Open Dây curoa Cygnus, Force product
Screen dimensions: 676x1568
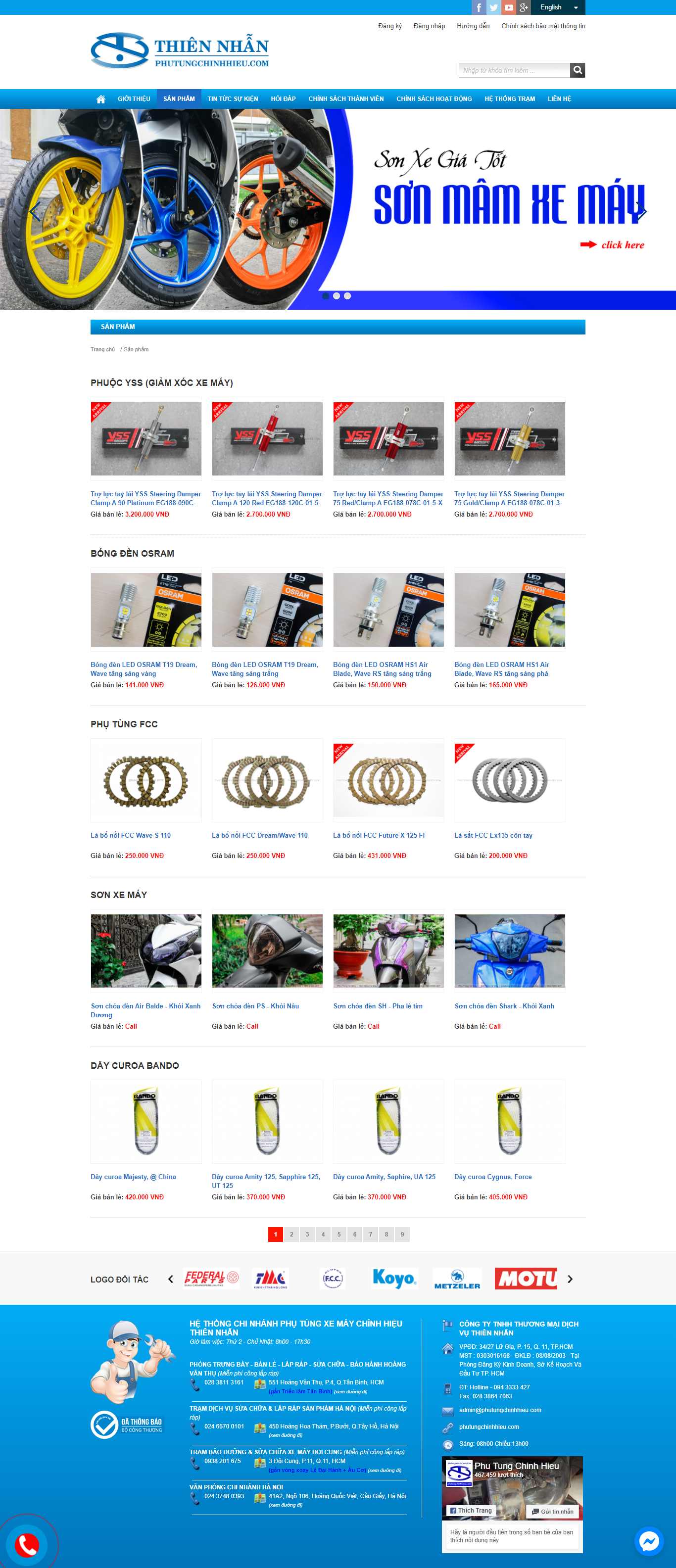point(493,1177)
